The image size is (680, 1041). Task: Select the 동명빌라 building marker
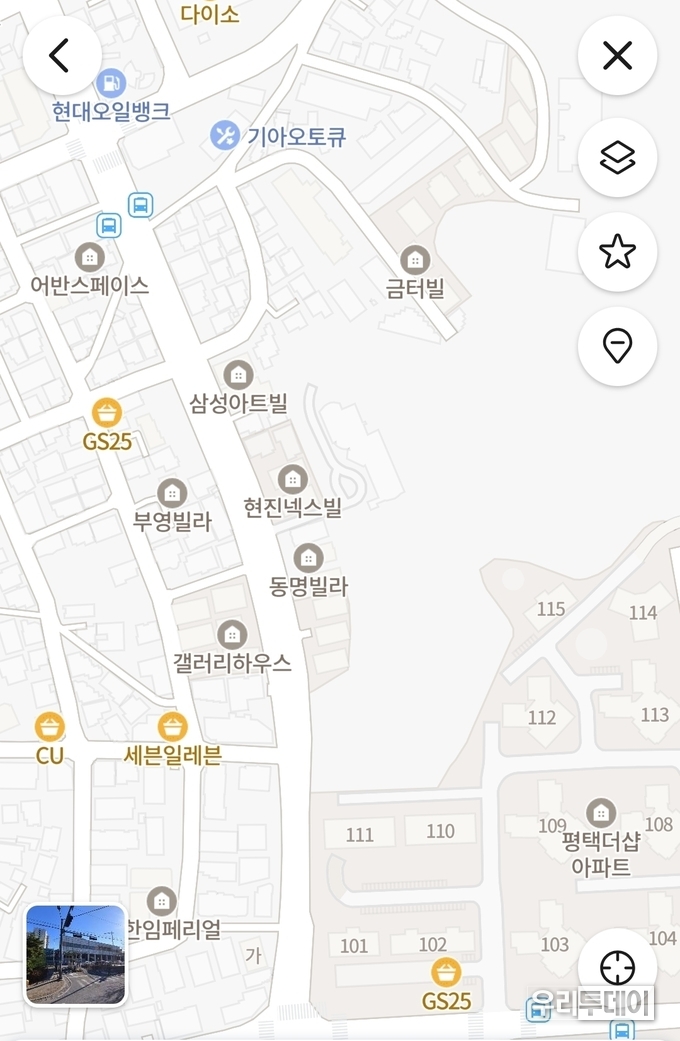point(308,557)
